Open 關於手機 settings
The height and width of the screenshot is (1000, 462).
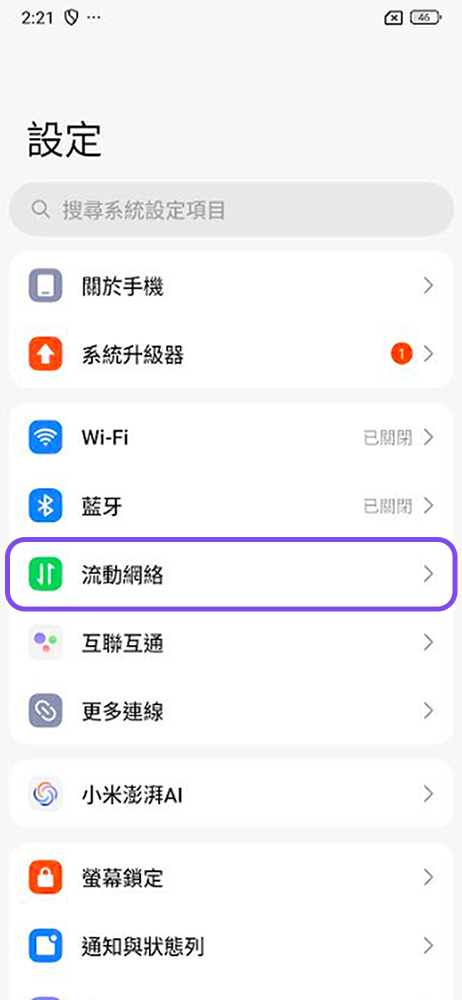pos(231,286)
